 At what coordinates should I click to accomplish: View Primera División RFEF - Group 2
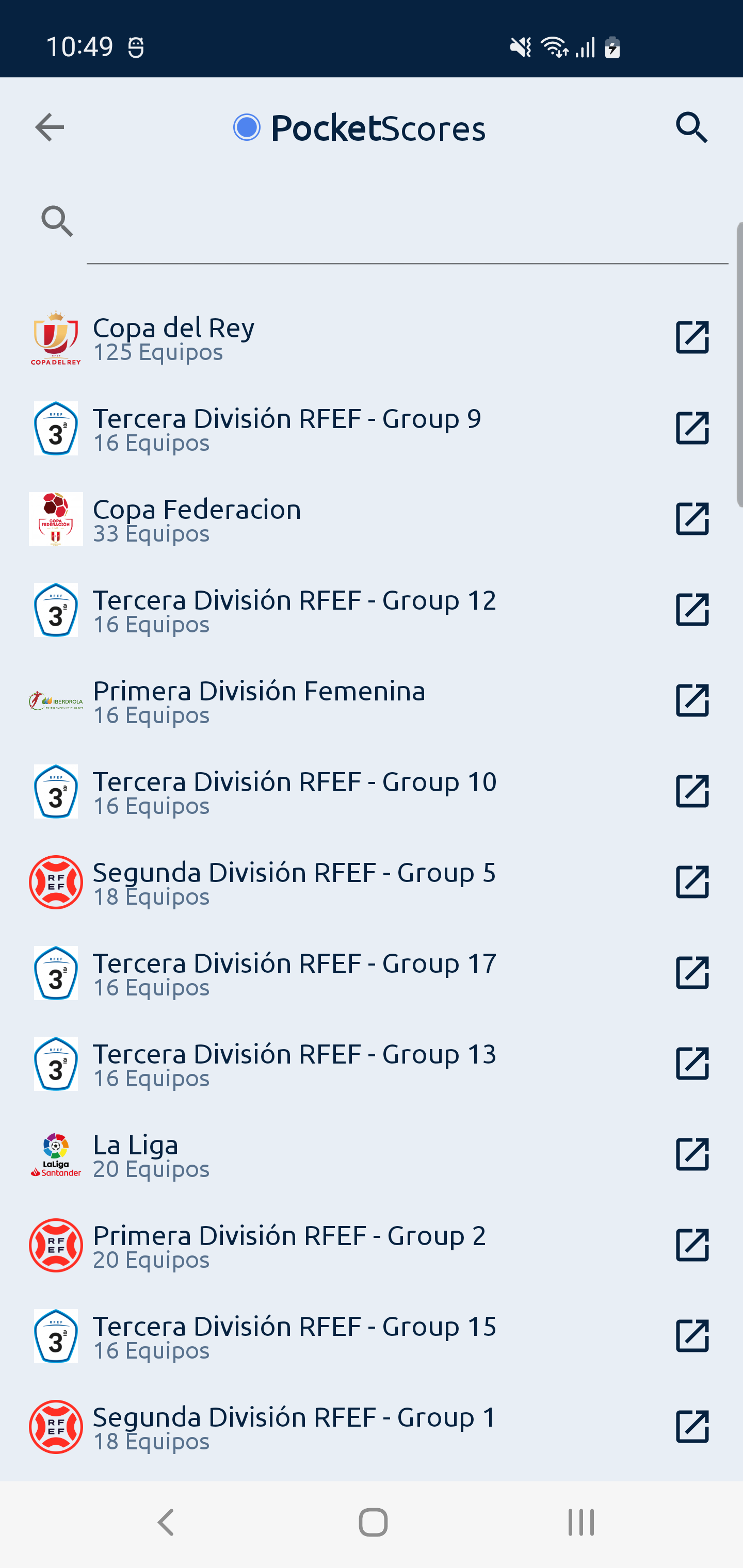(x=288, y=1245)
